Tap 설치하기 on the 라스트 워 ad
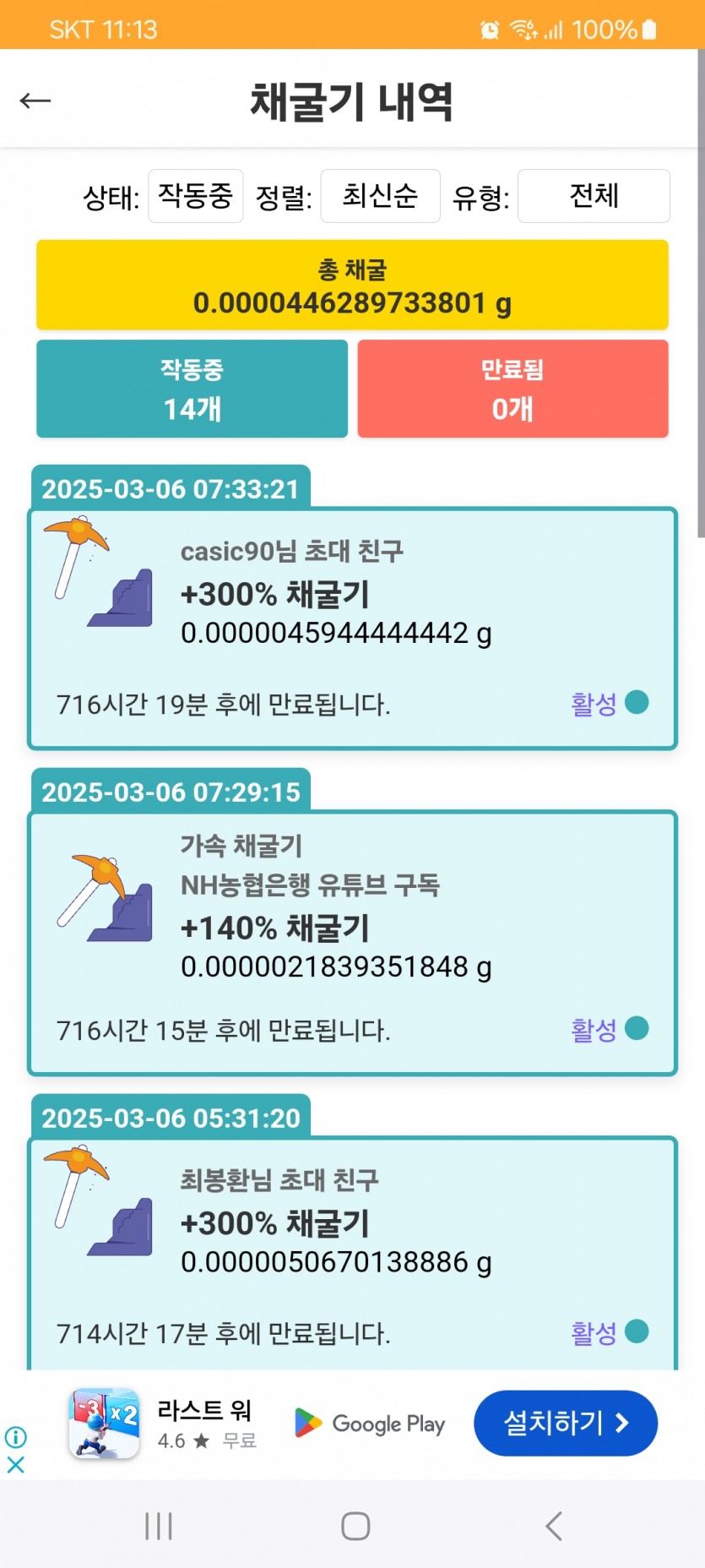This screenshot has width=705, height=1568. (565, 1423)
